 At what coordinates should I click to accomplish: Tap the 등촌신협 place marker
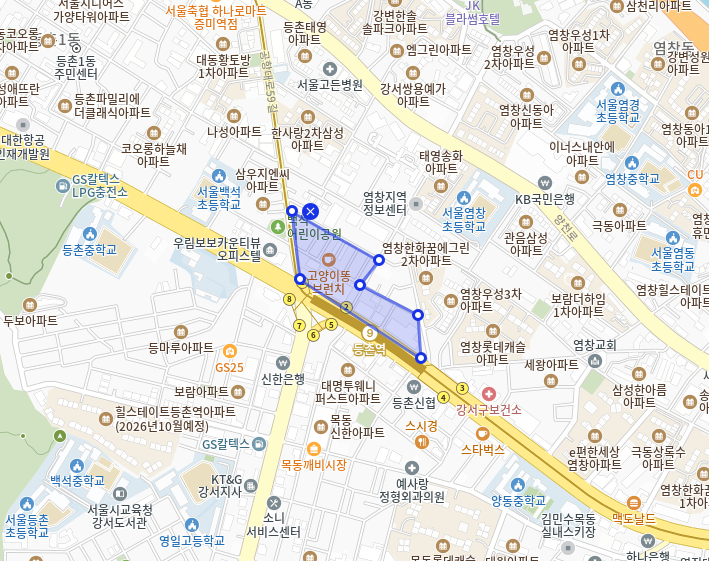(x=414, y=386)
